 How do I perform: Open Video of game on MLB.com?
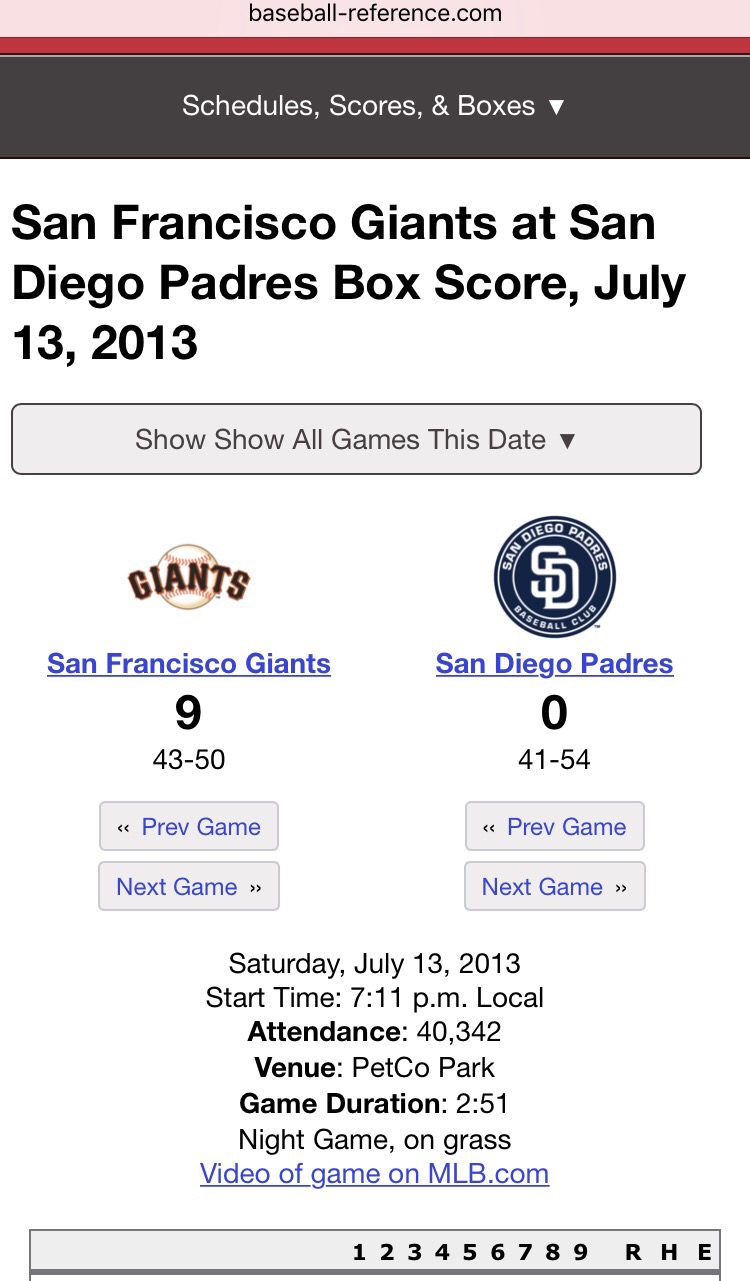(x=374, y=1173)
